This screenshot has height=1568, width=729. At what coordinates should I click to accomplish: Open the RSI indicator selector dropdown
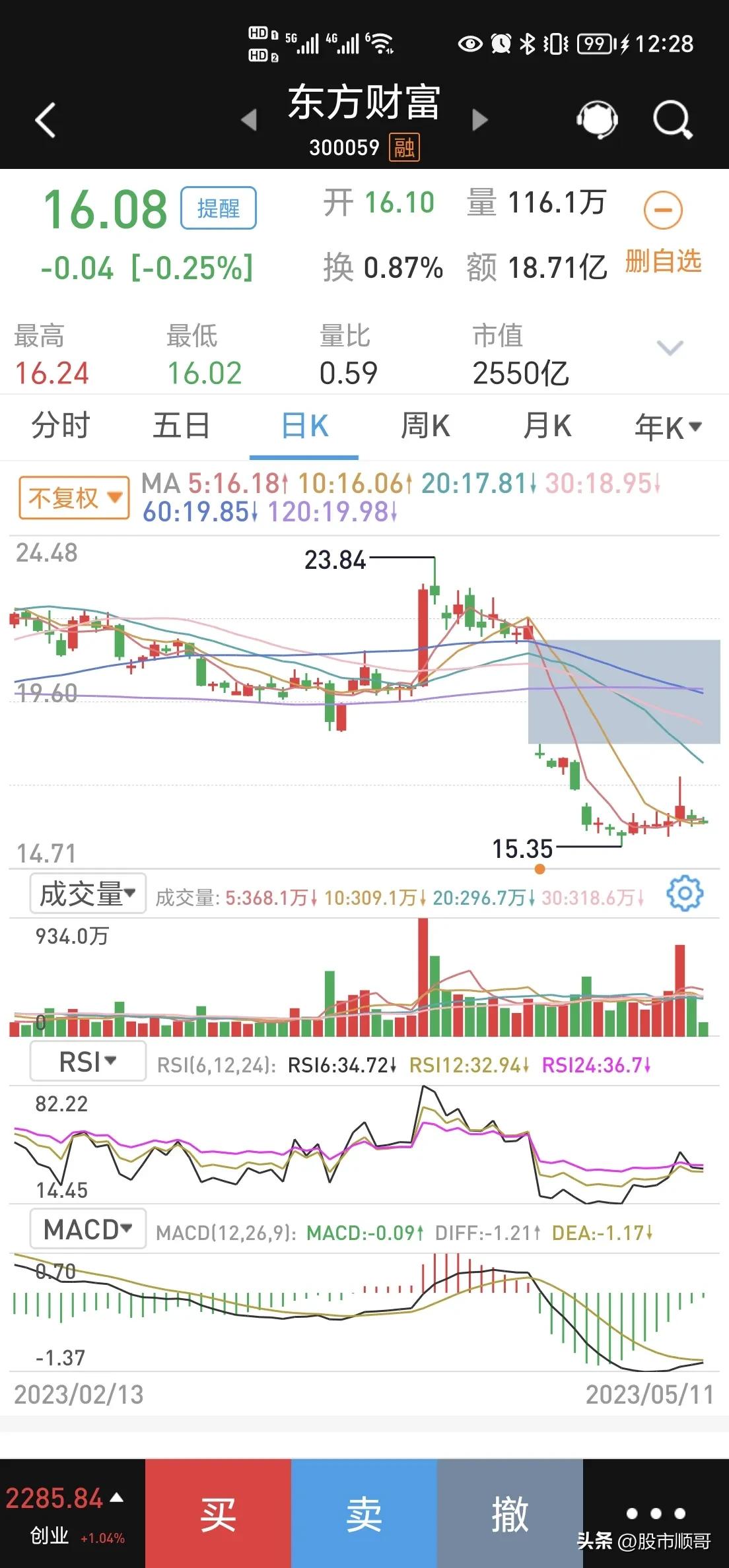coord(87,1060)
